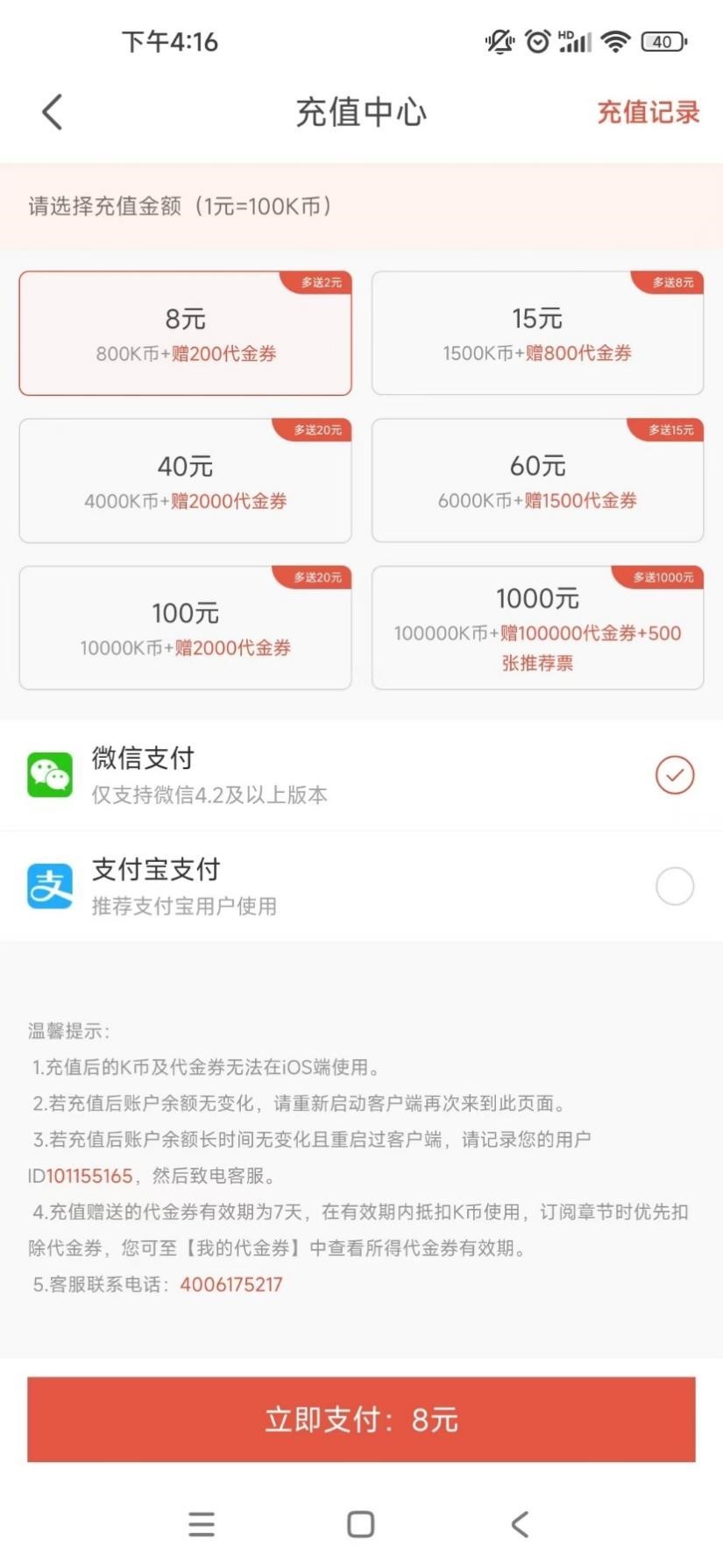
Task: Go back from the 充值中心 page
Action: coord(53,112)
